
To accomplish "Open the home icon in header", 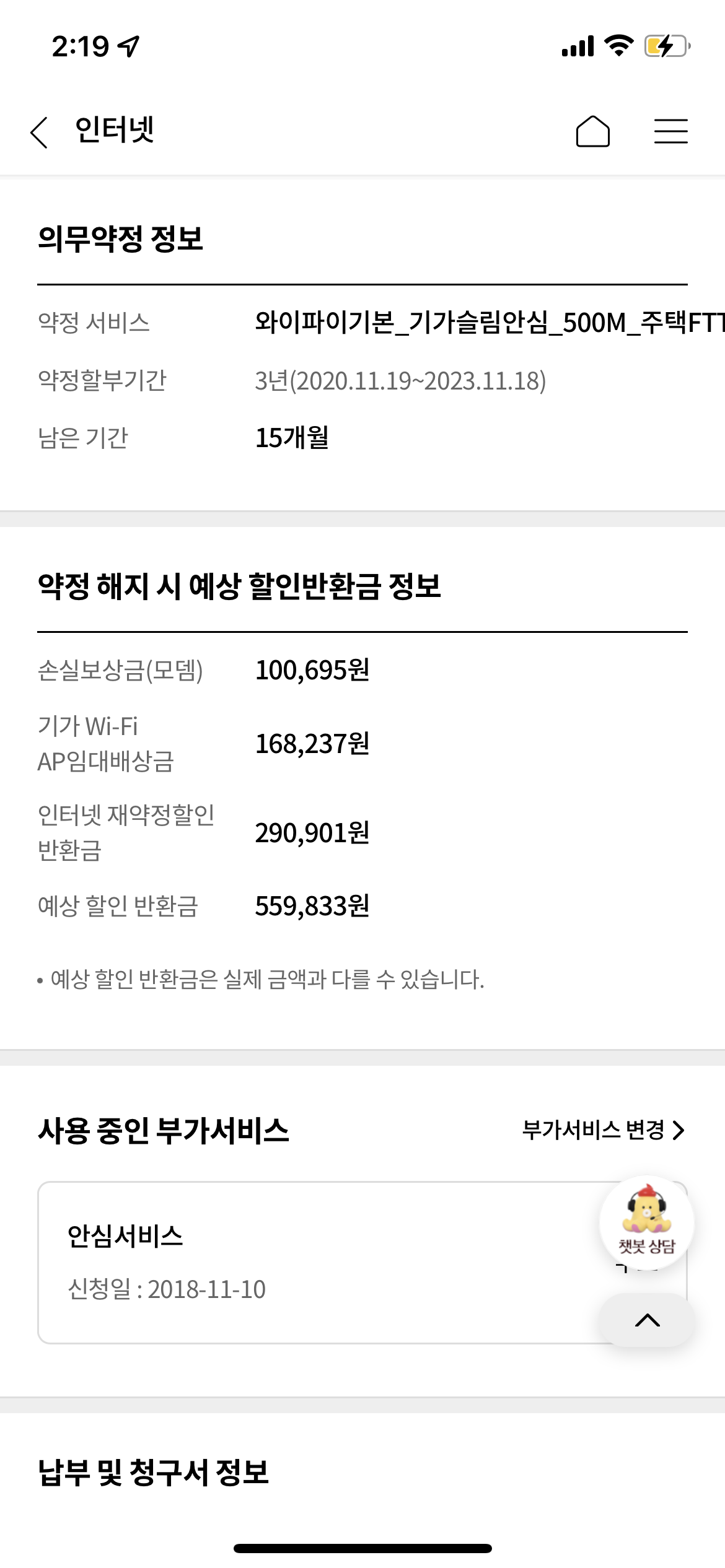I will point(592,132).
